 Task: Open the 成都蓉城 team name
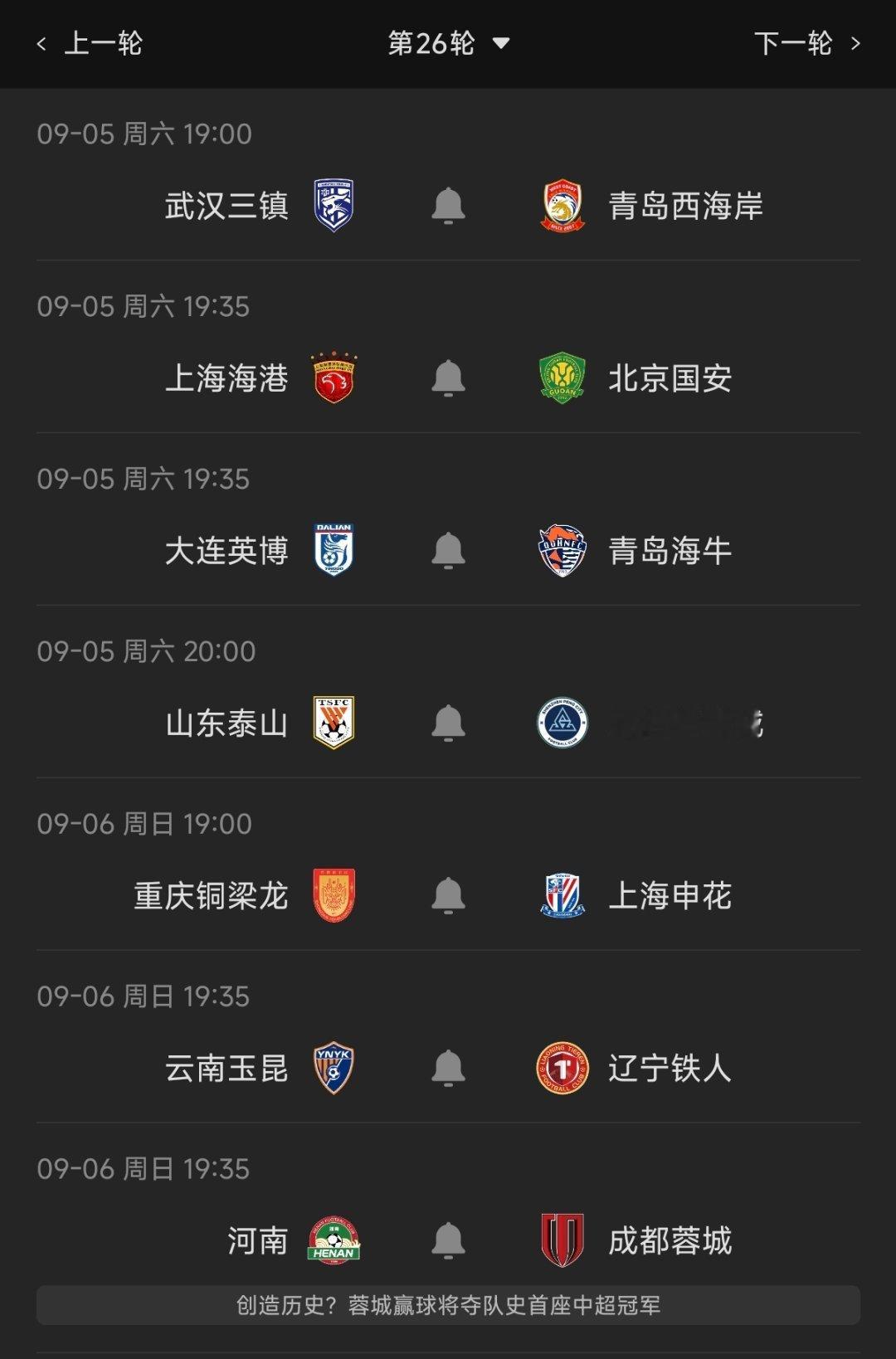tap(670, 1241)
